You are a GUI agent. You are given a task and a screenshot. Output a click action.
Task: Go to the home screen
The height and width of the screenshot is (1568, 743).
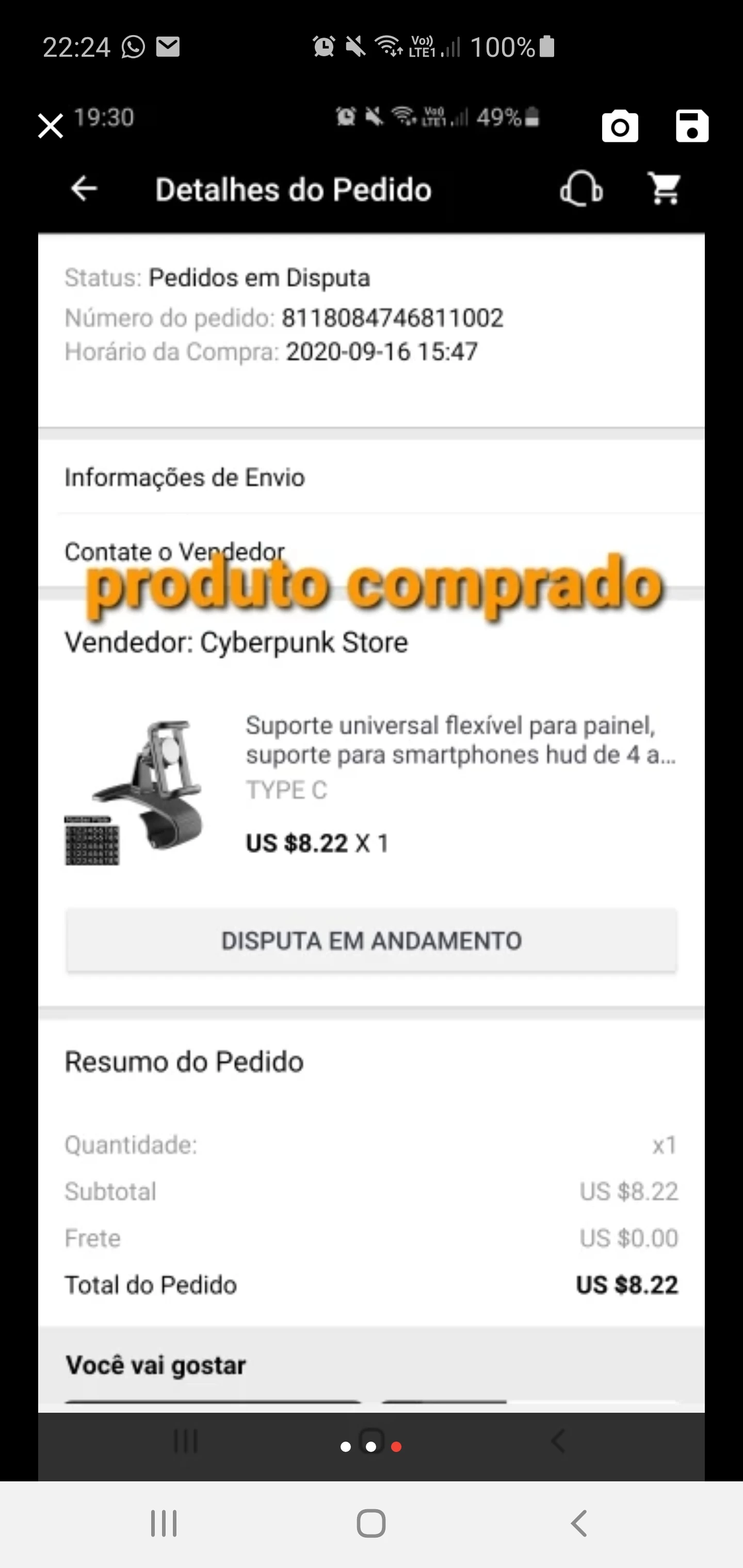[x=371, y=1524]
